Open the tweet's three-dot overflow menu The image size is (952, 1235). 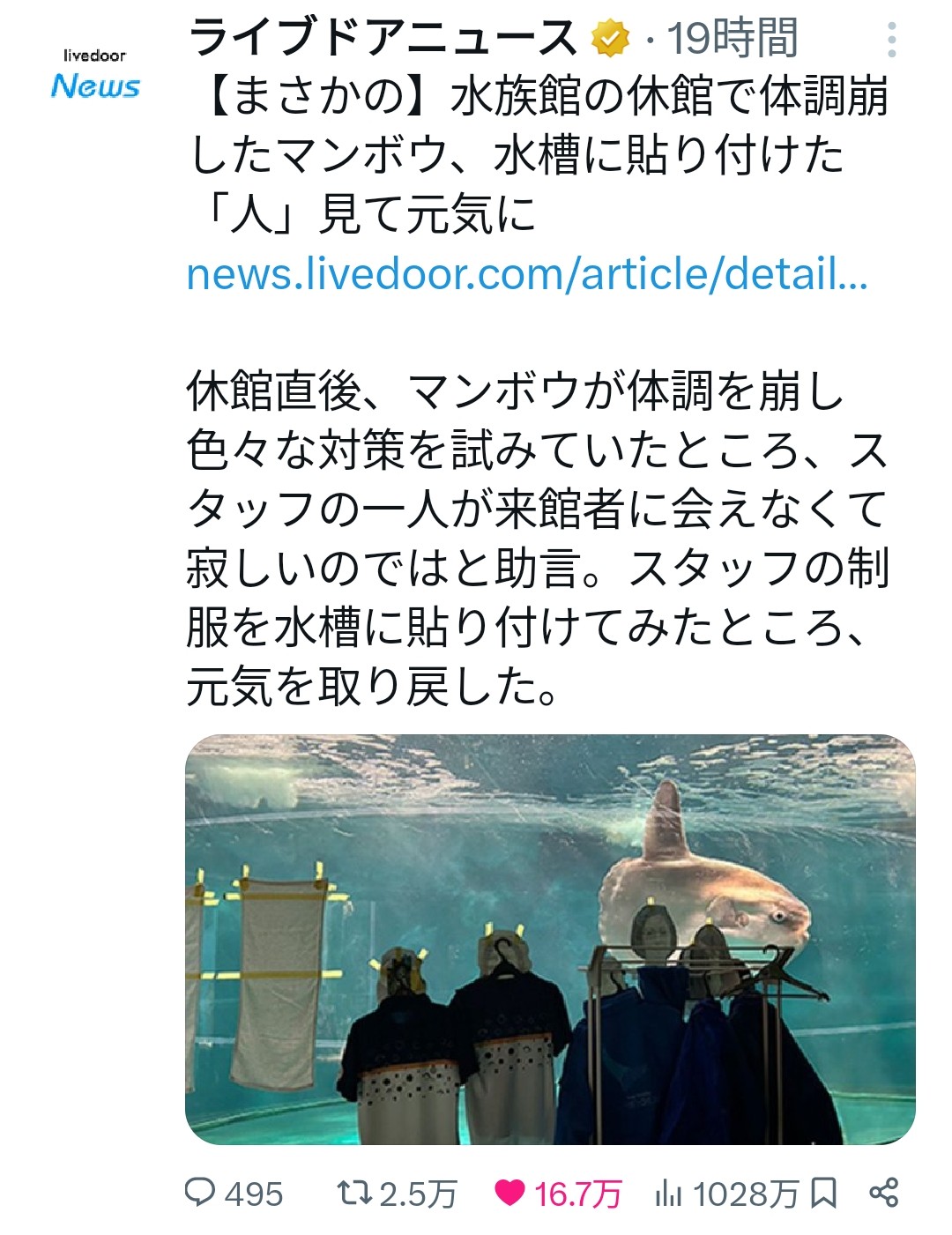(892, 40)
